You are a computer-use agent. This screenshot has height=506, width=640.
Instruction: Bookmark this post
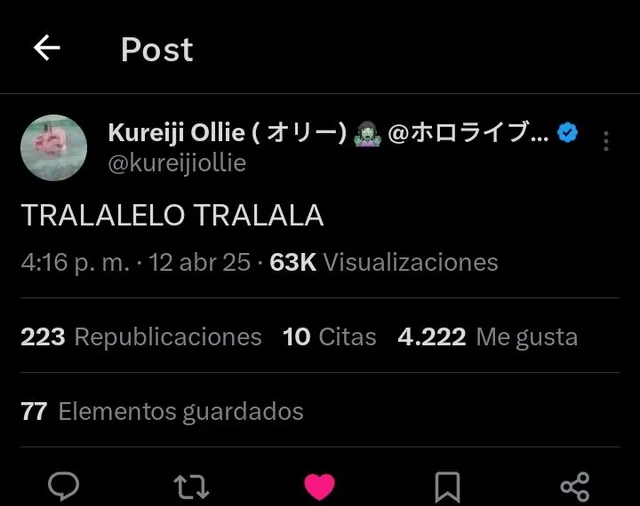447,486
